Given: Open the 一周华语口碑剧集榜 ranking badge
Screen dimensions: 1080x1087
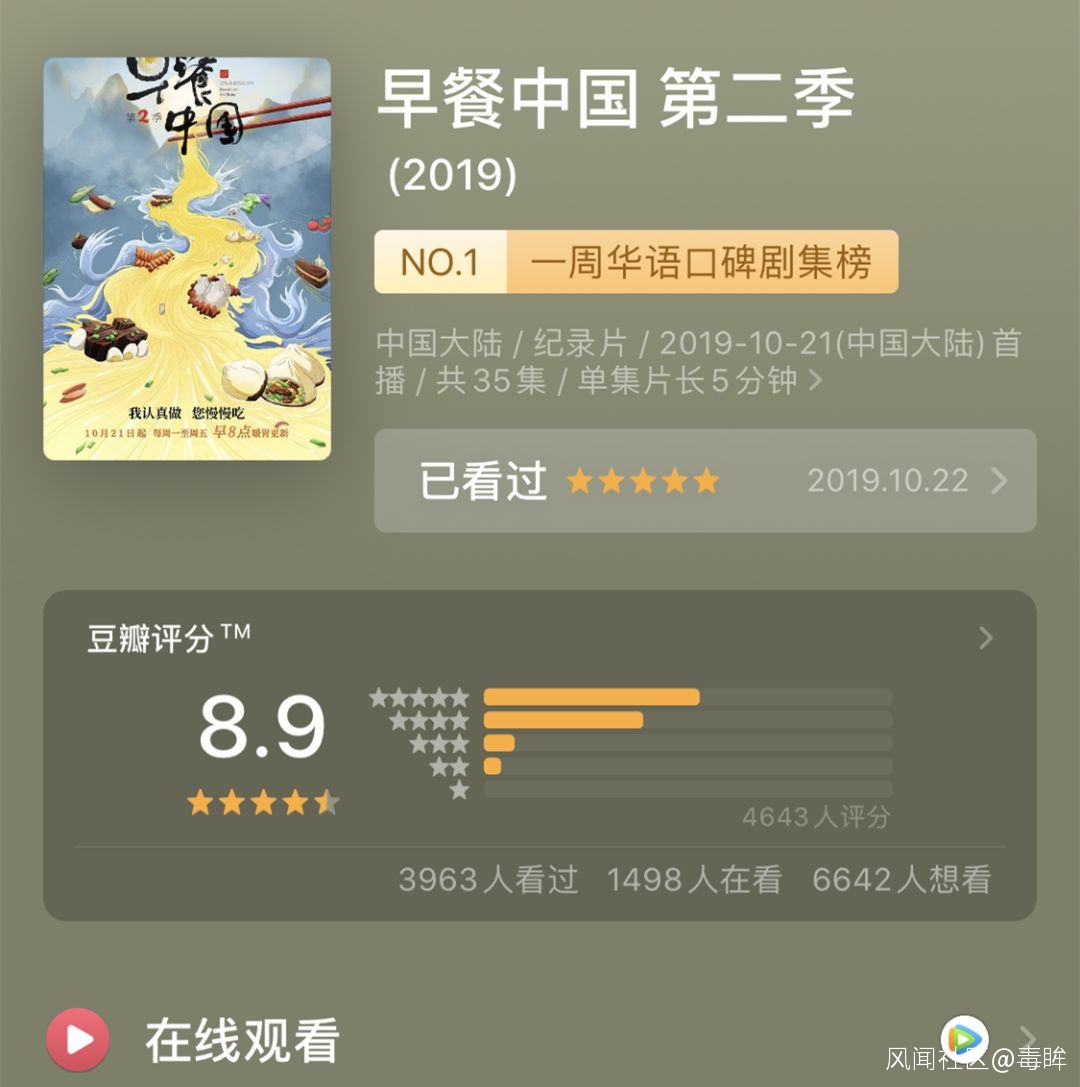Looking at the screenshot, I should (x=636, y=262).
